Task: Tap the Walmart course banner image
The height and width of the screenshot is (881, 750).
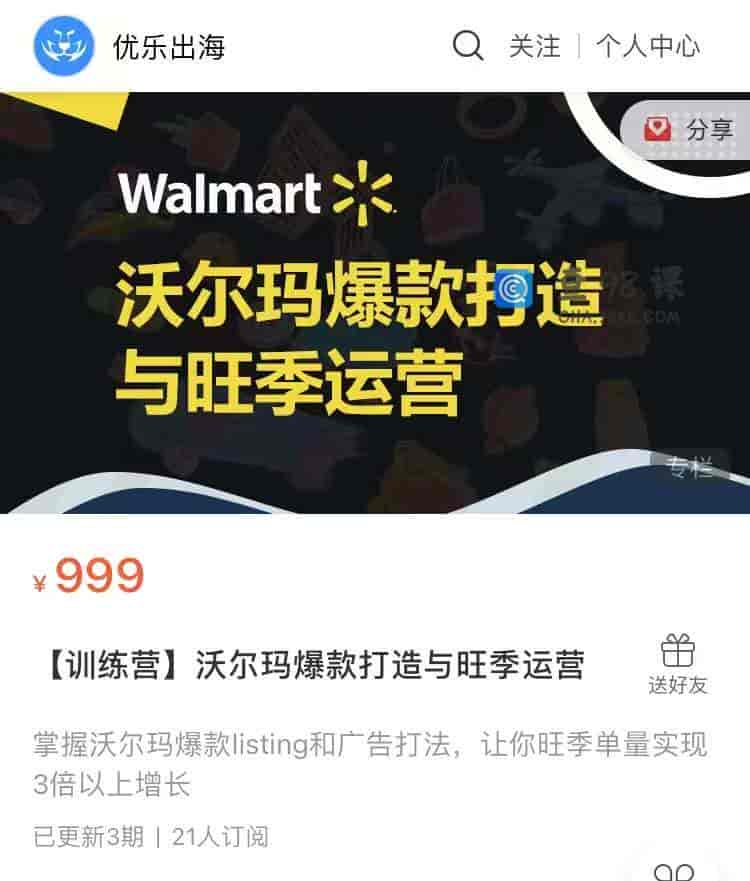Action: [x=375, y=300]
